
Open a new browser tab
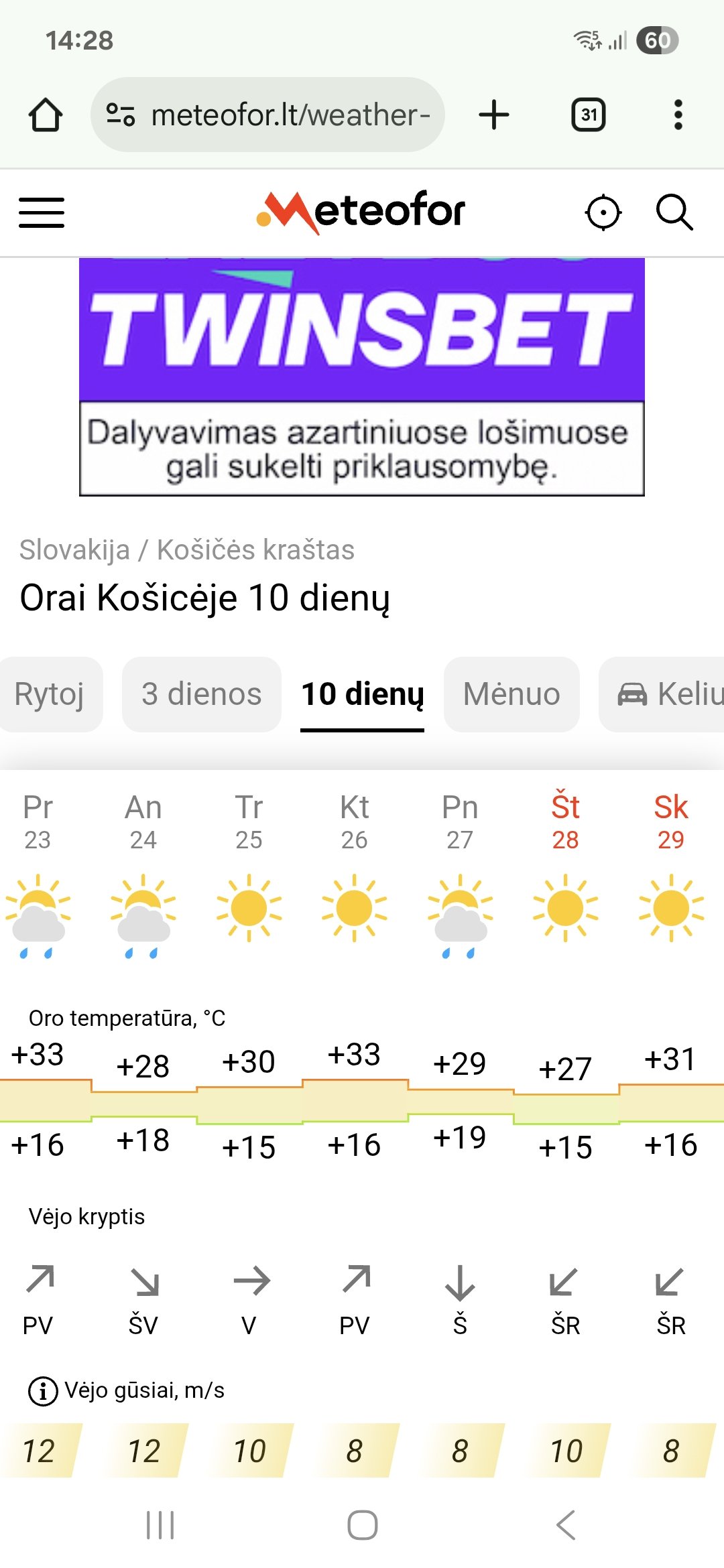pos(494,115)
